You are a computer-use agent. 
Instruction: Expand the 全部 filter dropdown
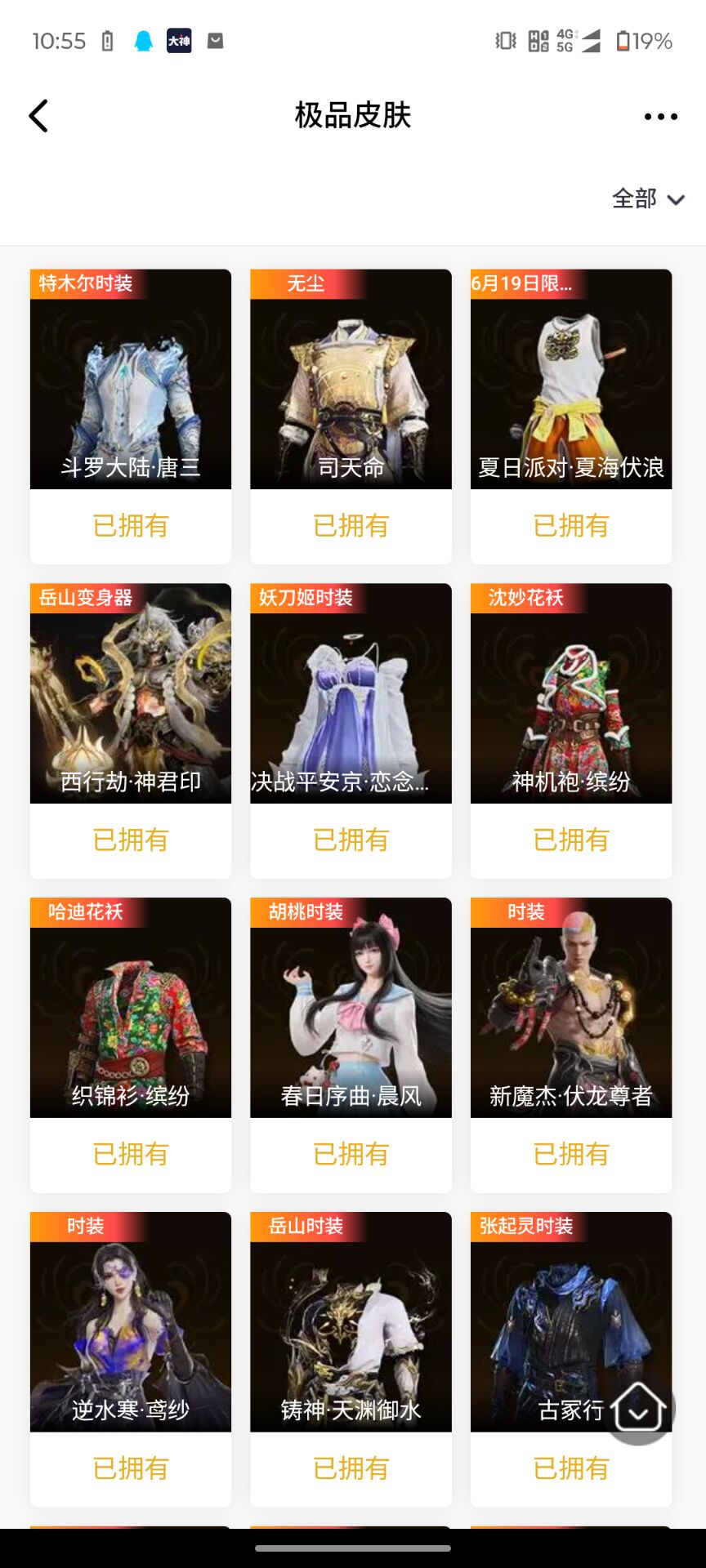(648, 198)
